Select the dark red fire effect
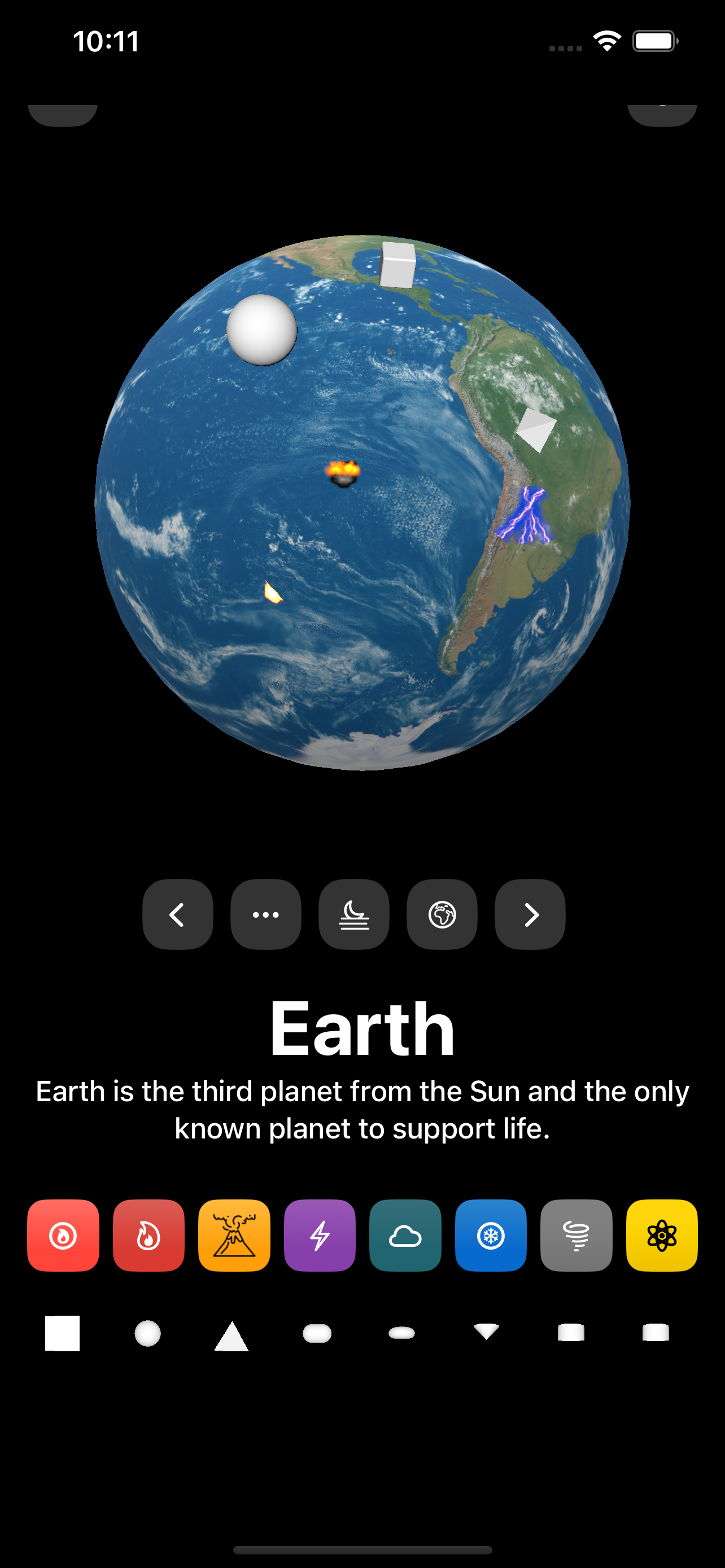725x1568 pixels. click(149, 1236)
